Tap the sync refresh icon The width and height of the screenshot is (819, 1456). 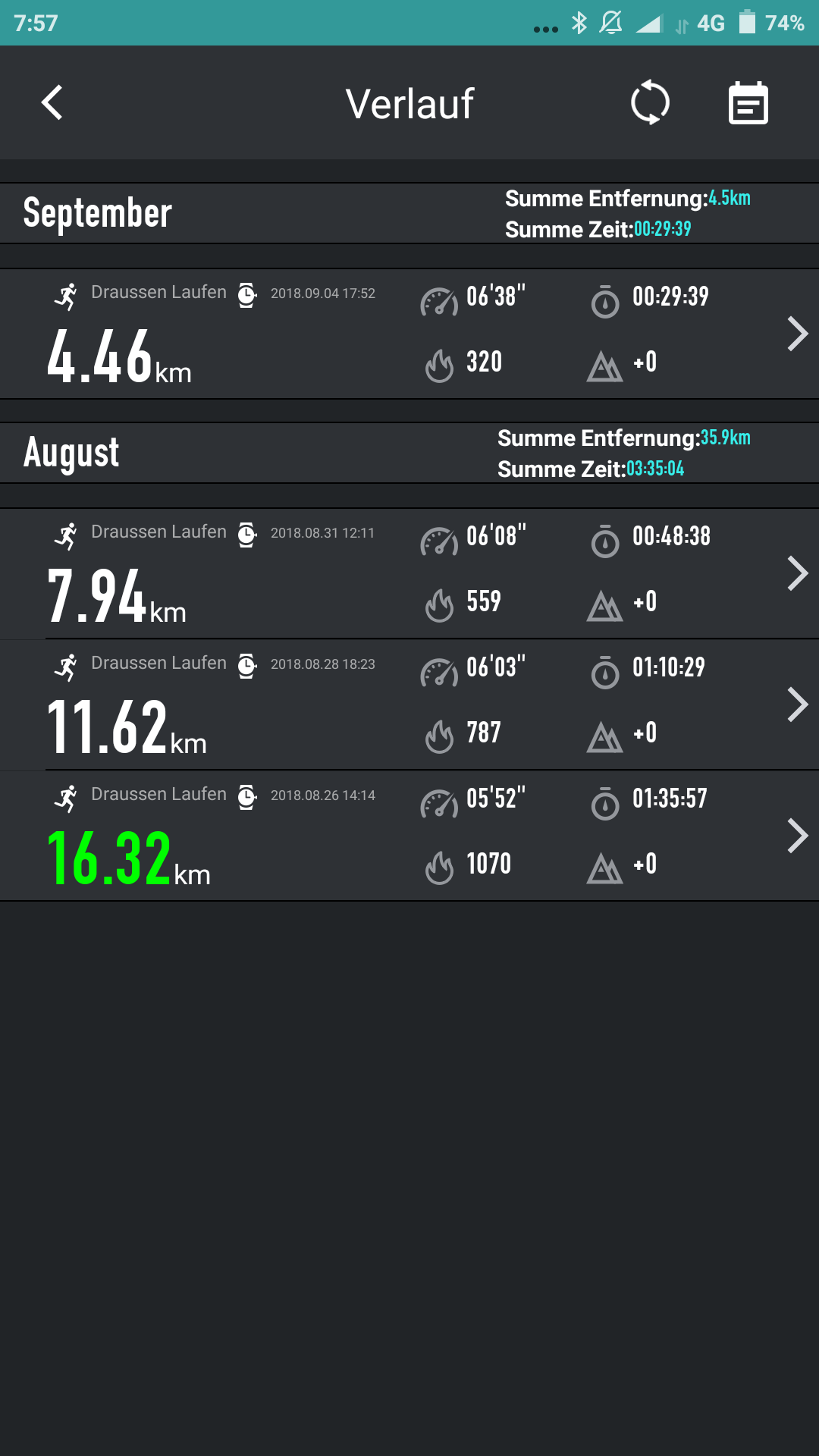point(650,103)
